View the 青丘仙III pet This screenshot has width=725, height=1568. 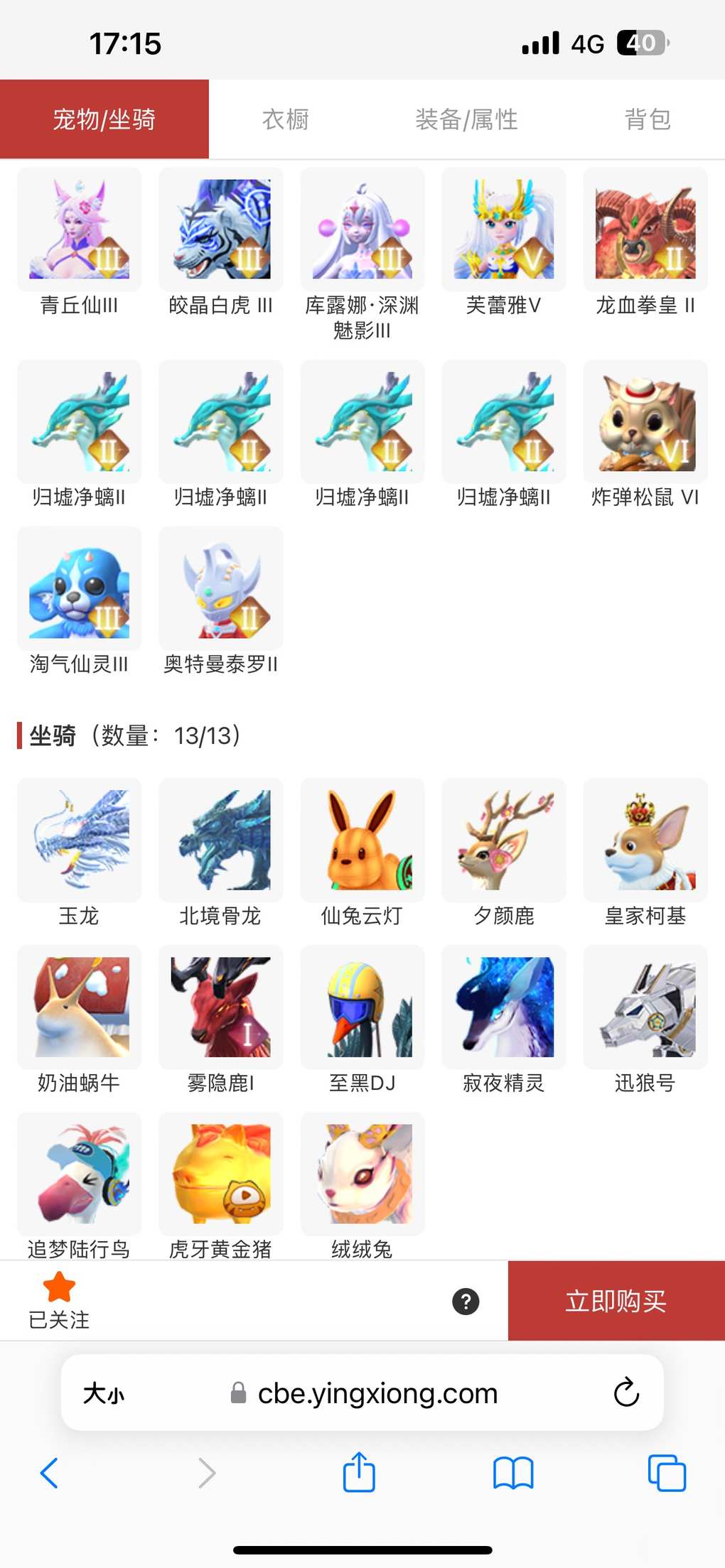point(79,229)
